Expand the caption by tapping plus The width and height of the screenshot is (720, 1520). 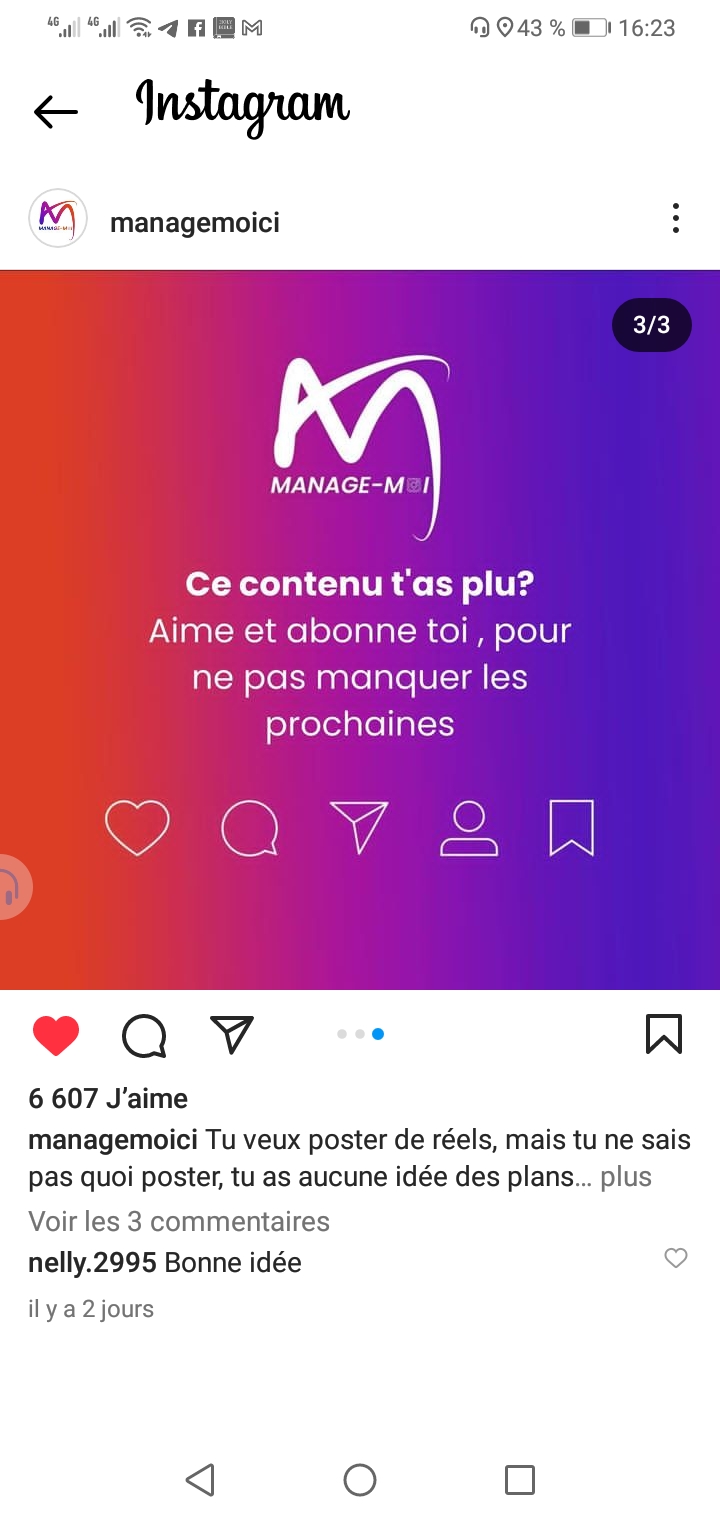pyautogui.click(x=626, y=1177)
